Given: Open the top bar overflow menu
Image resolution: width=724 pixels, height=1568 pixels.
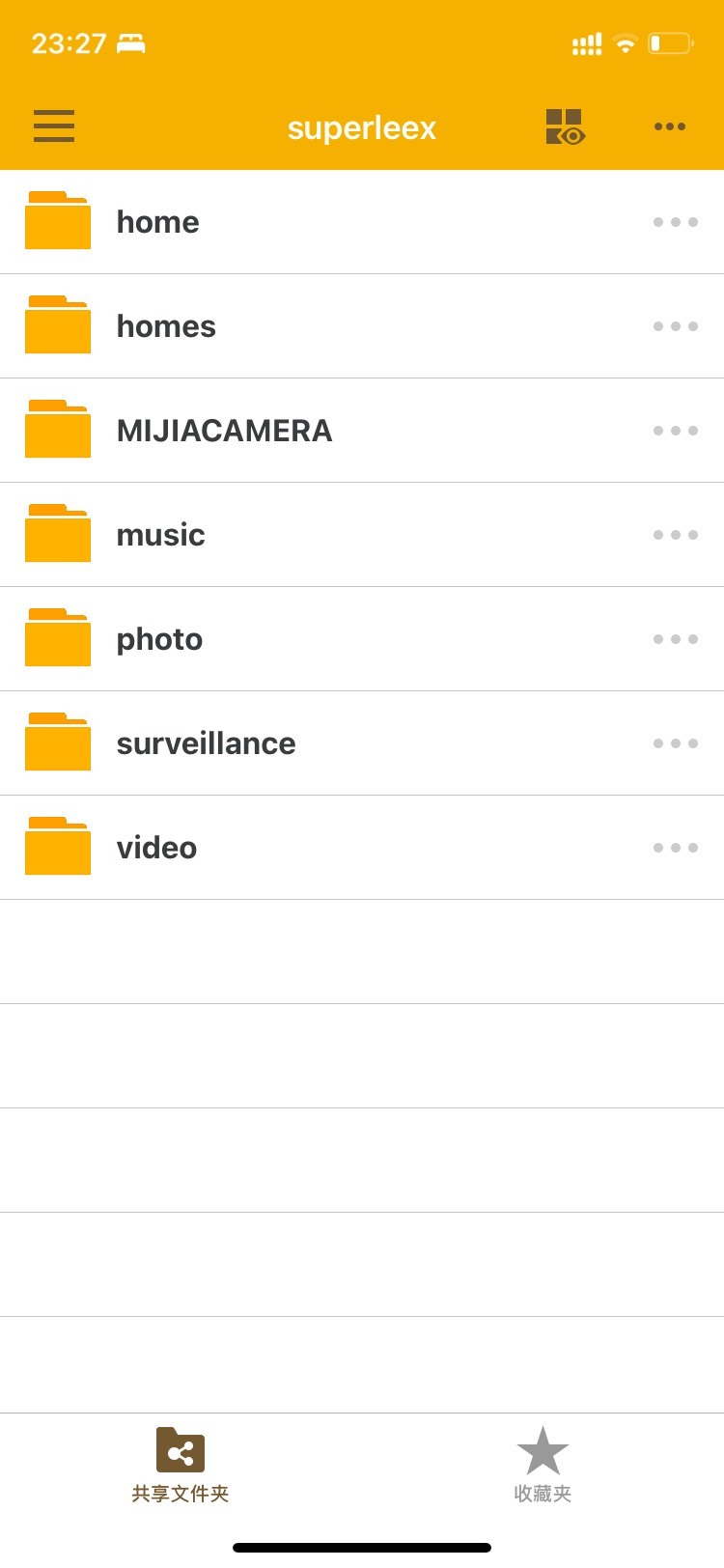Looking at the screenshot, I should (670, 126).
